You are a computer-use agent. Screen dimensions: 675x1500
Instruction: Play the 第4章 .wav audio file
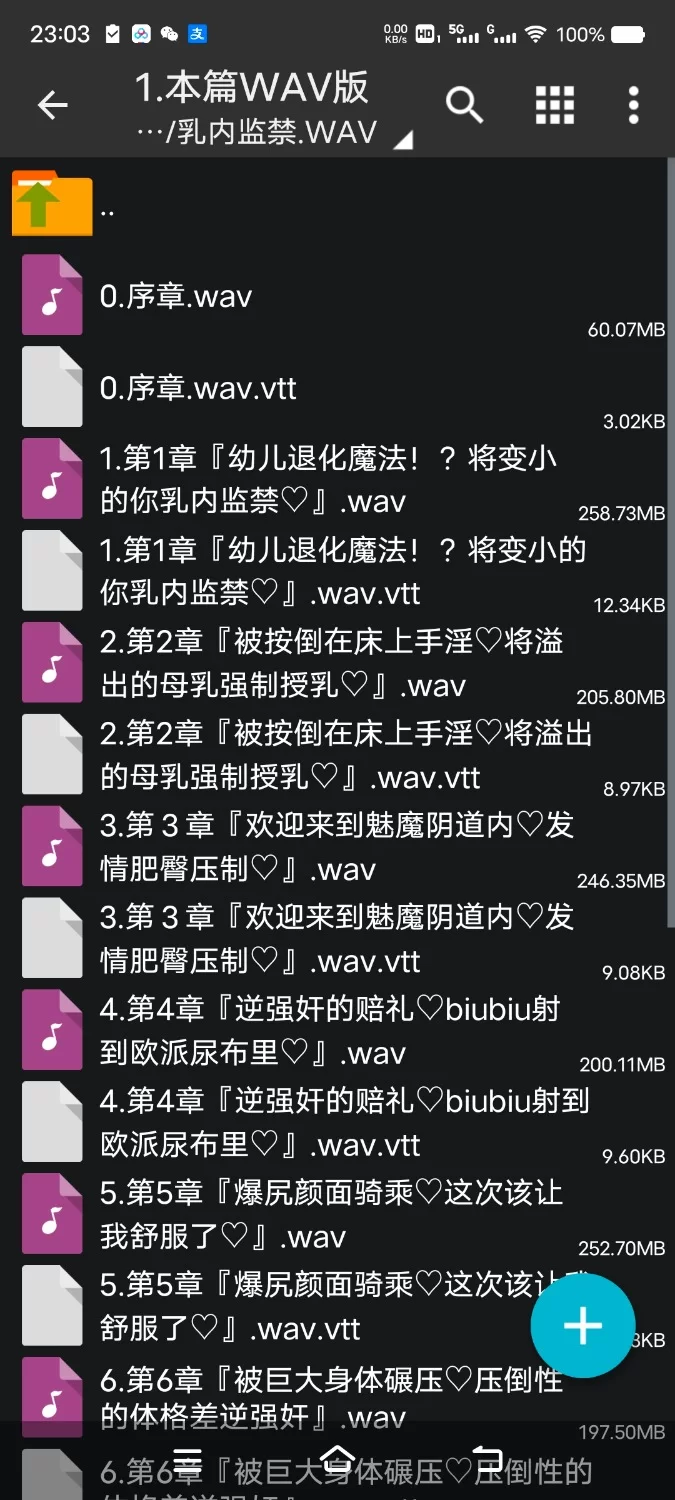tap(330, 1031)
